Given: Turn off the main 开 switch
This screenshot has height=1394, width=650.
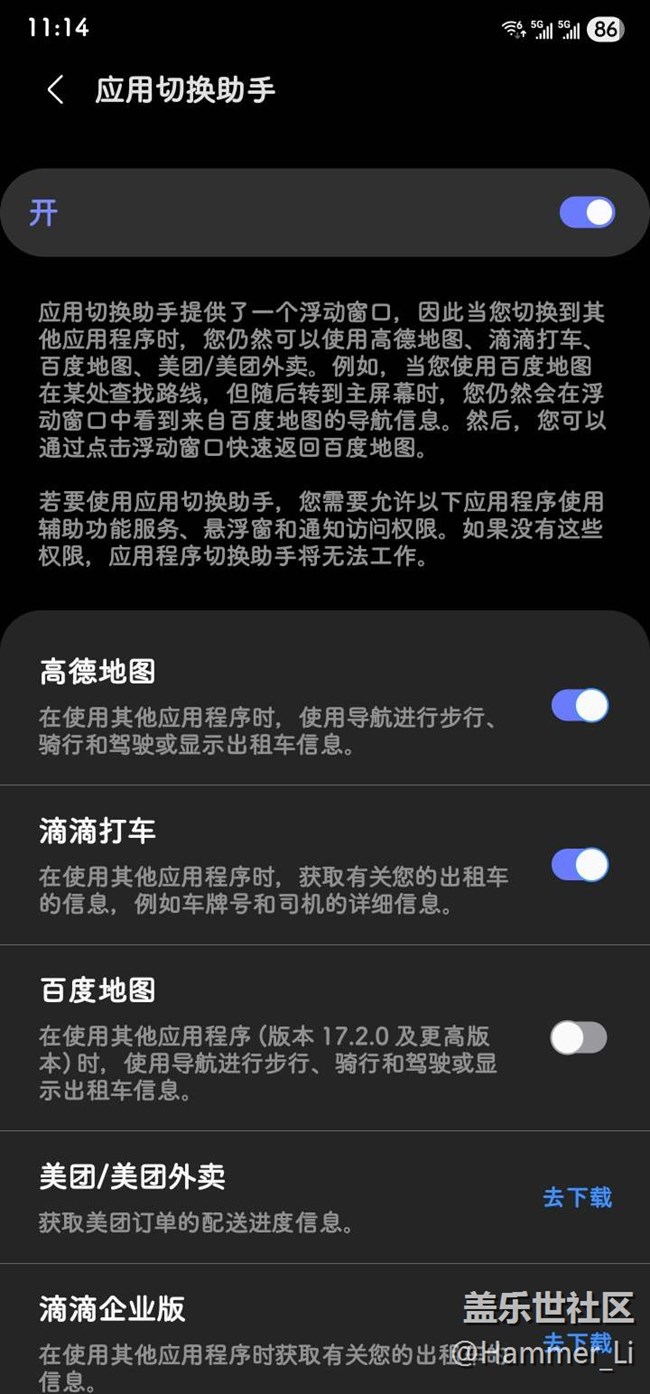Looking at the screenshot, I should [x=587, y=212].
